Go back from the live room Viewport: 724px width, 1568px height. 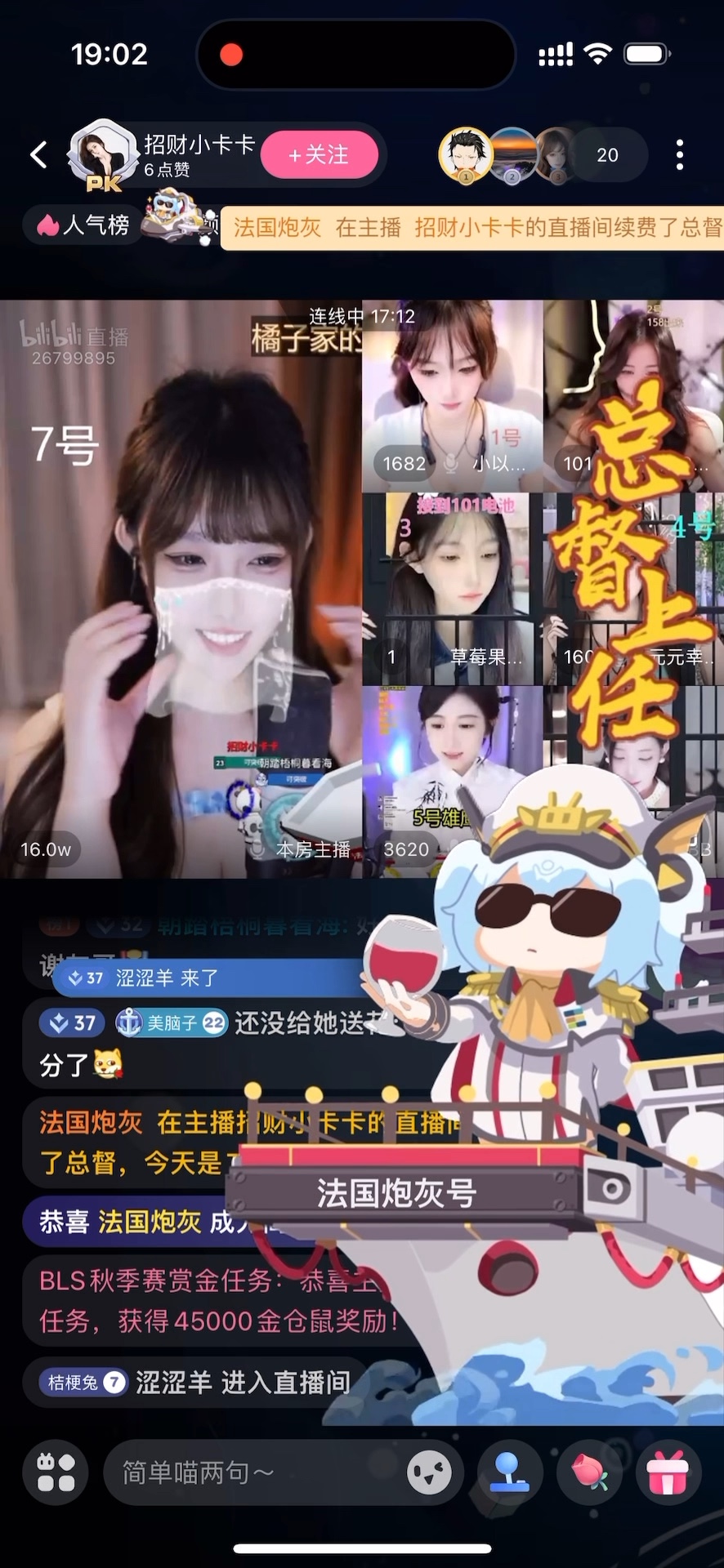pyautogui.click(x=38, y=154)
